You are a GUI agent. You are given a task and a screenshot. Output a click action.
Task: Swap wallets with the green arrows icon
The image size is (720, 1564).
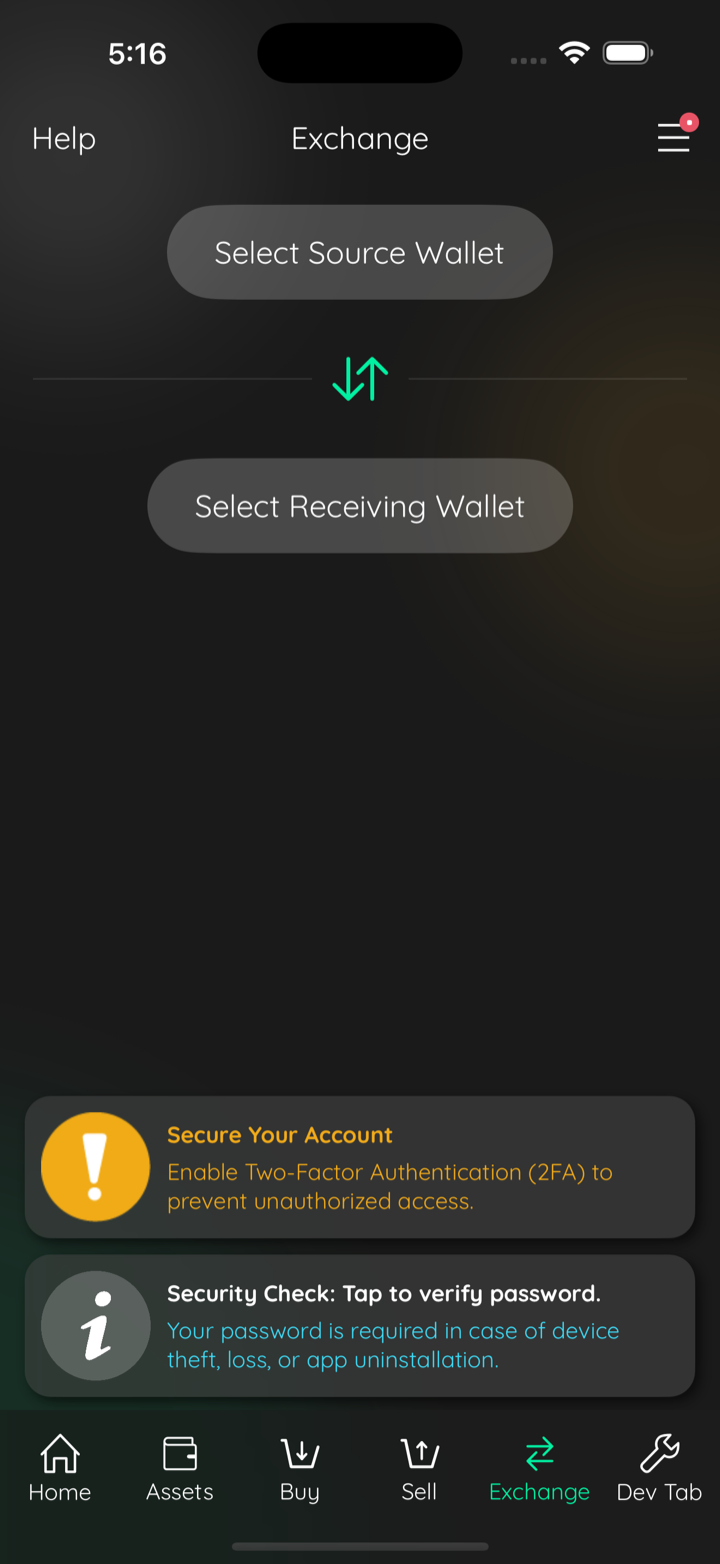tap(360, 379)
